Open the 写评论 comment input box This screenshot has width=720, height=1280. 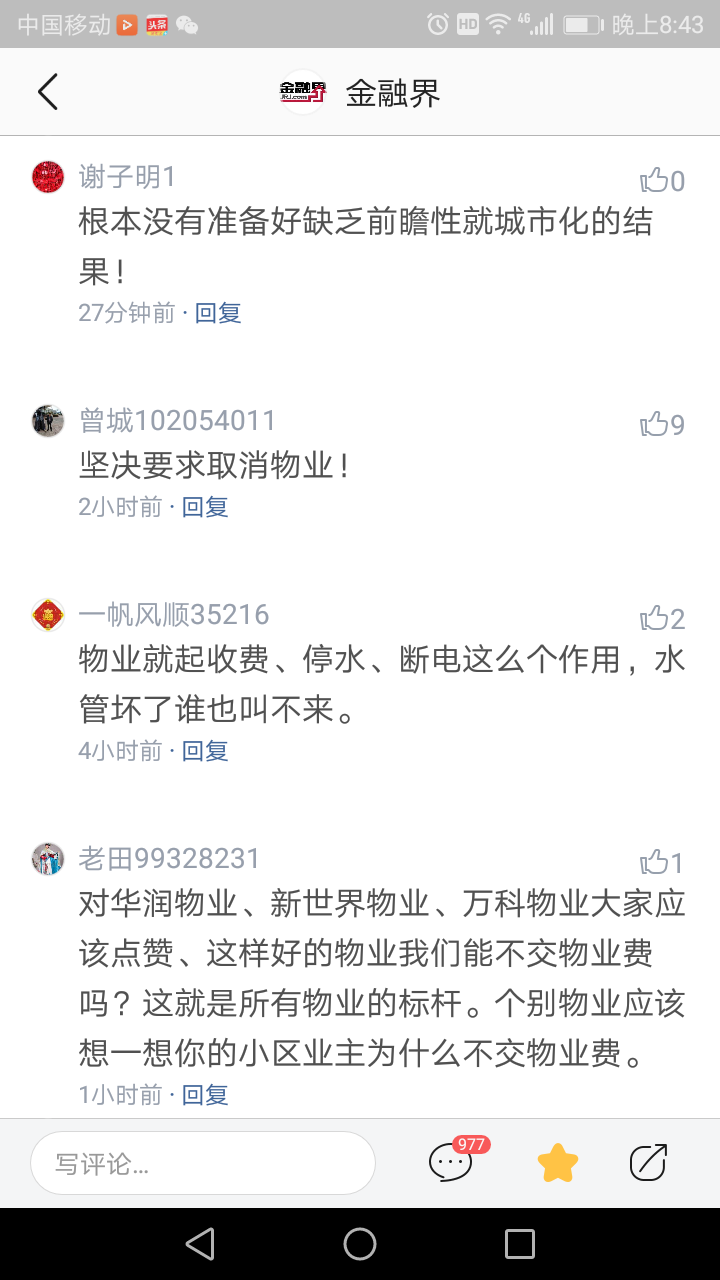click(x=203, y=1163)
